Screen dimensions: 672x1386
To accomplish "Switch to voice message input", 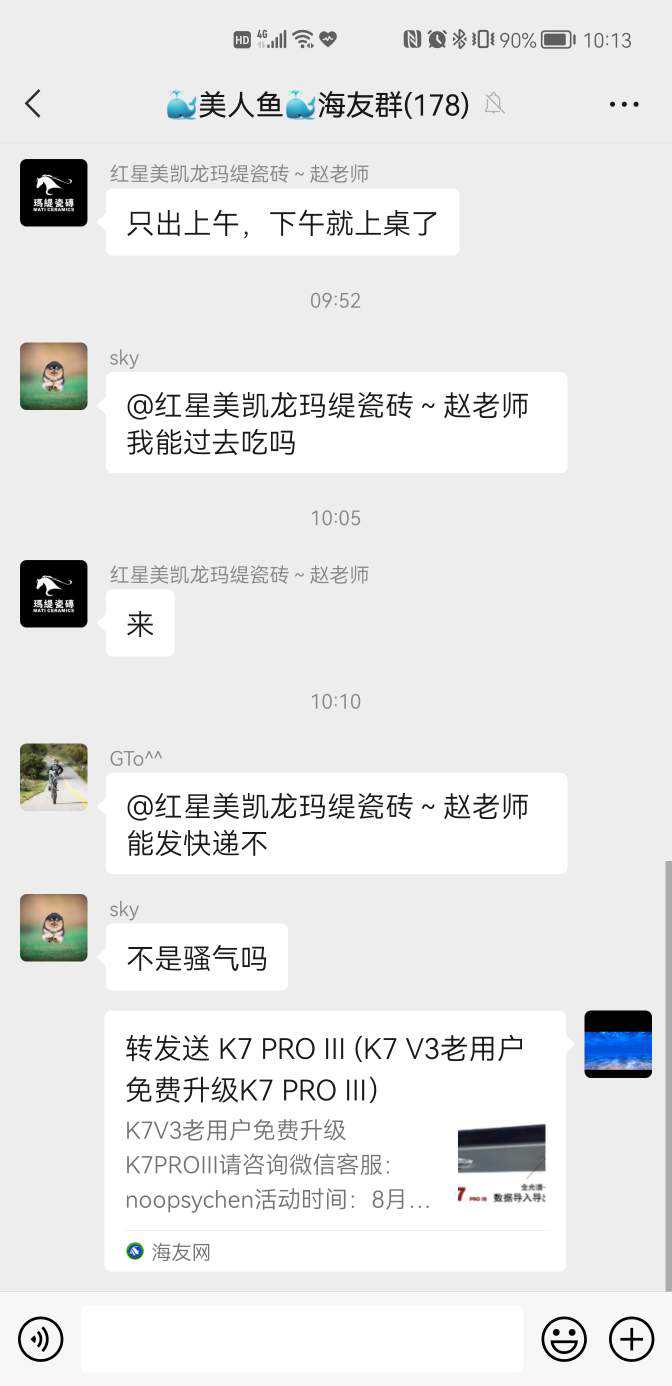I will pos(40,1339).
